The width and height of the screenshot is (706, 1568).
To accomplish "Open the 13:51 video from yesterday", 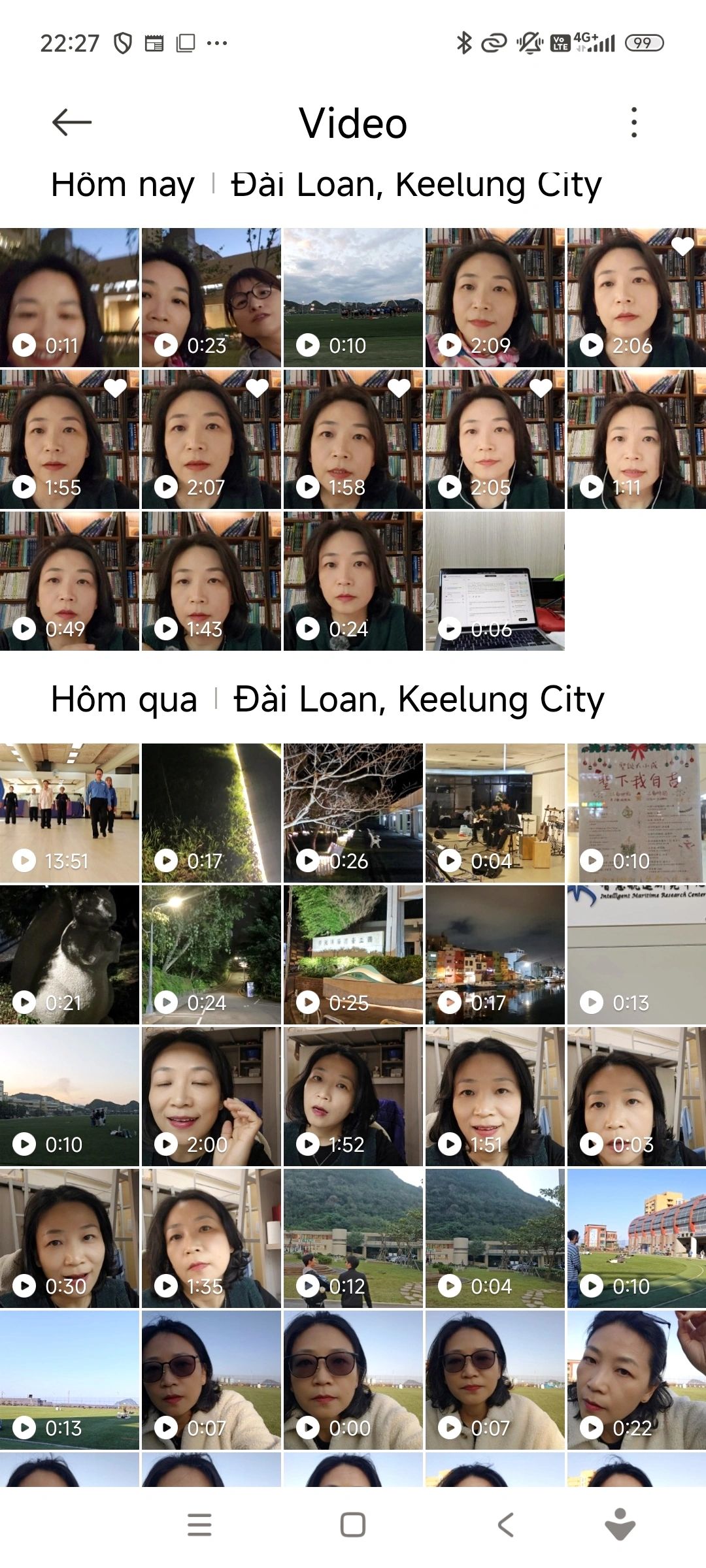I will point(69,813).
